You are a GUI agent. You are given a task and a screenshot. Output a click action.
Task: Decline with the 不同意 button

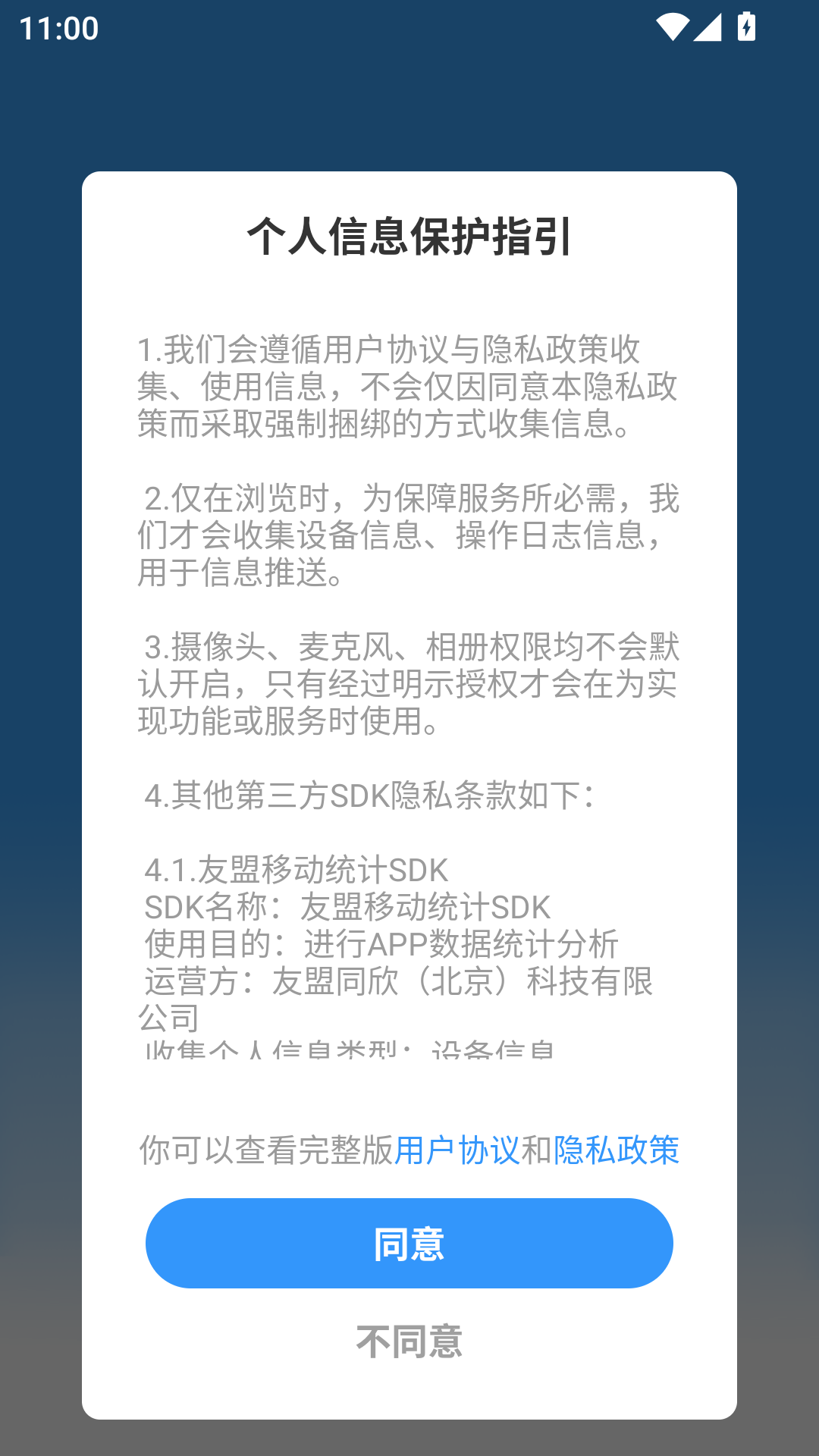click(x=409, y=1341)
